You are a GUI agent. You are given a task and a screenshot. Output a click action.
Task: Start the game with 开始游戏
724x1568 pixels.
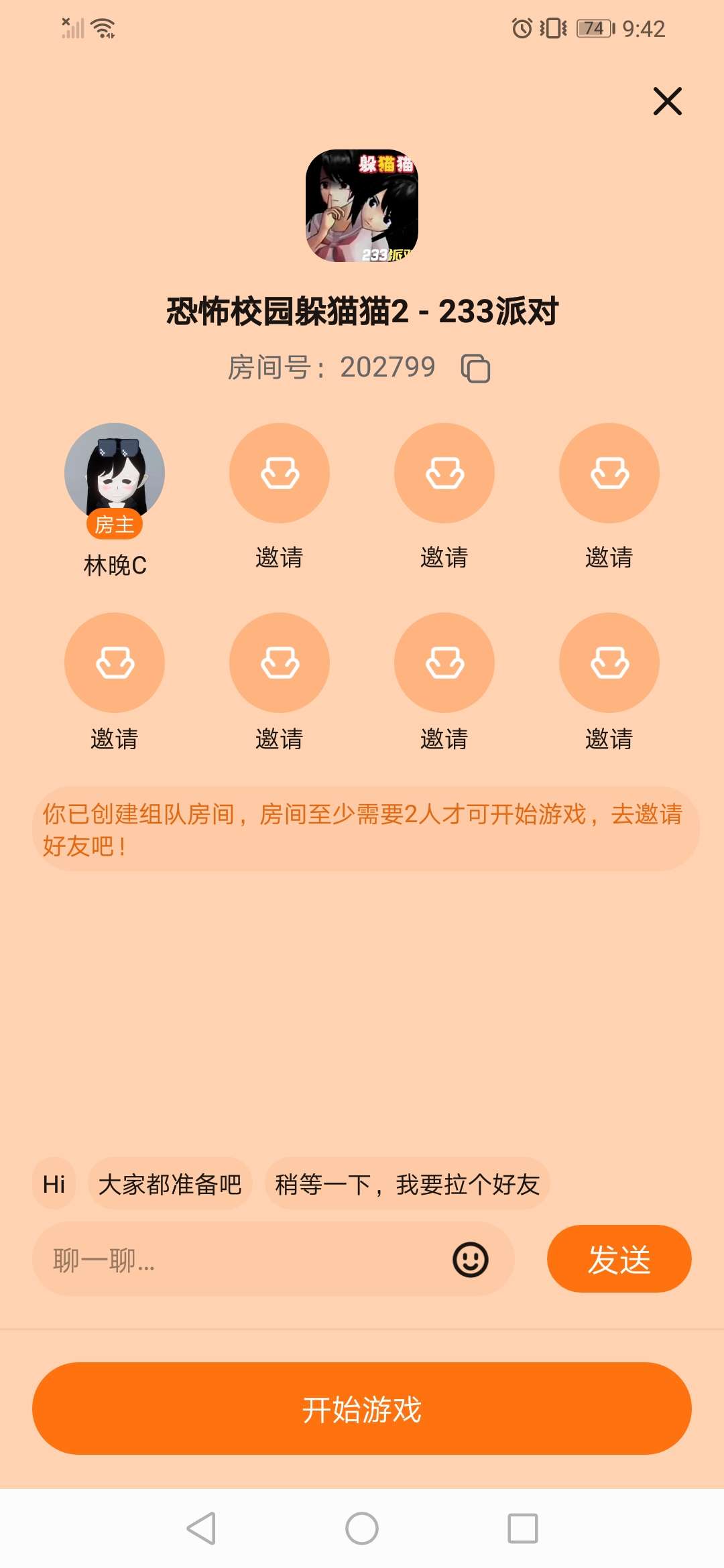tap(362, 1409)
